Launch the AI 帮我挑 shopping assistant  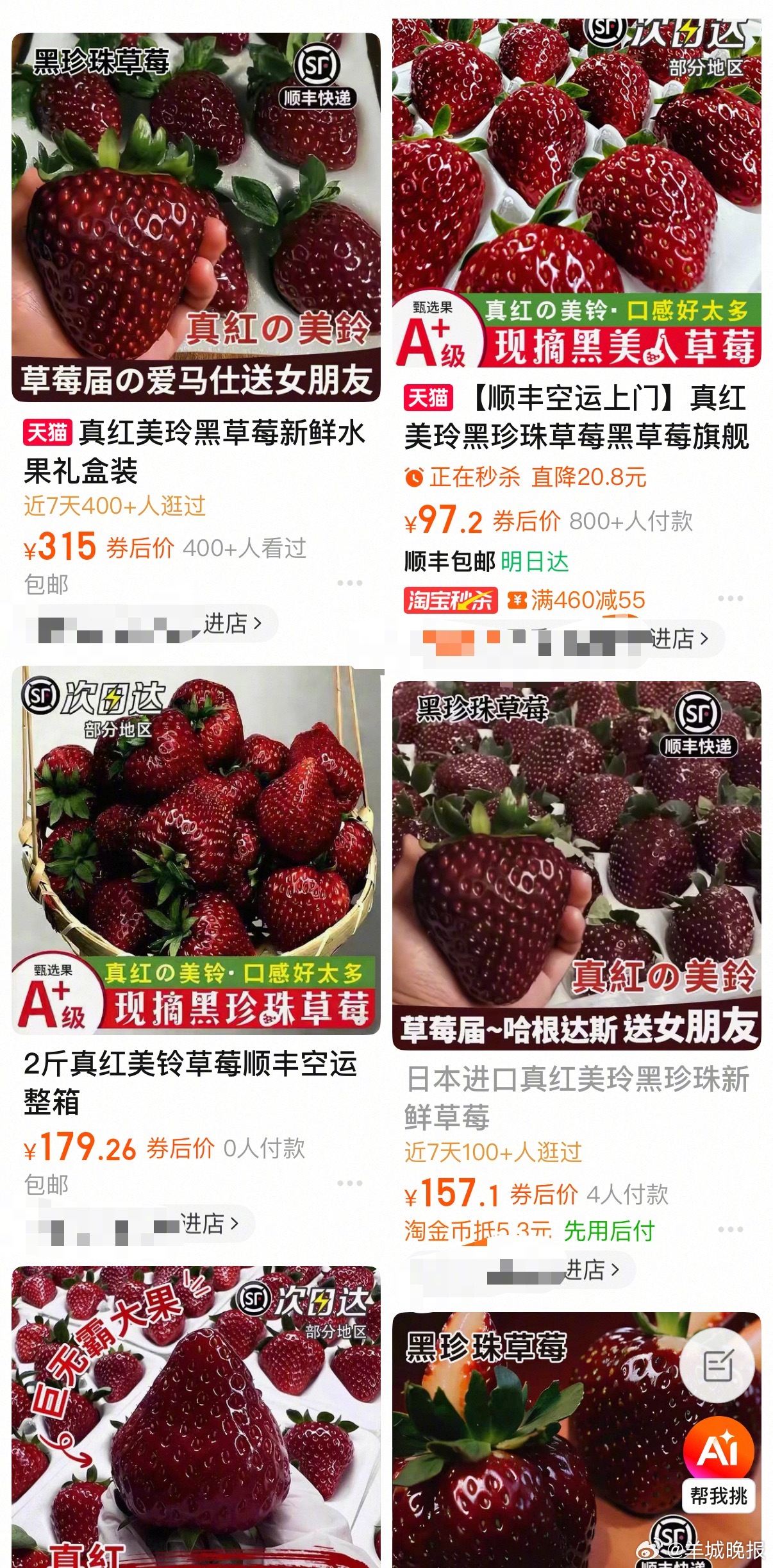point(719,1469)
